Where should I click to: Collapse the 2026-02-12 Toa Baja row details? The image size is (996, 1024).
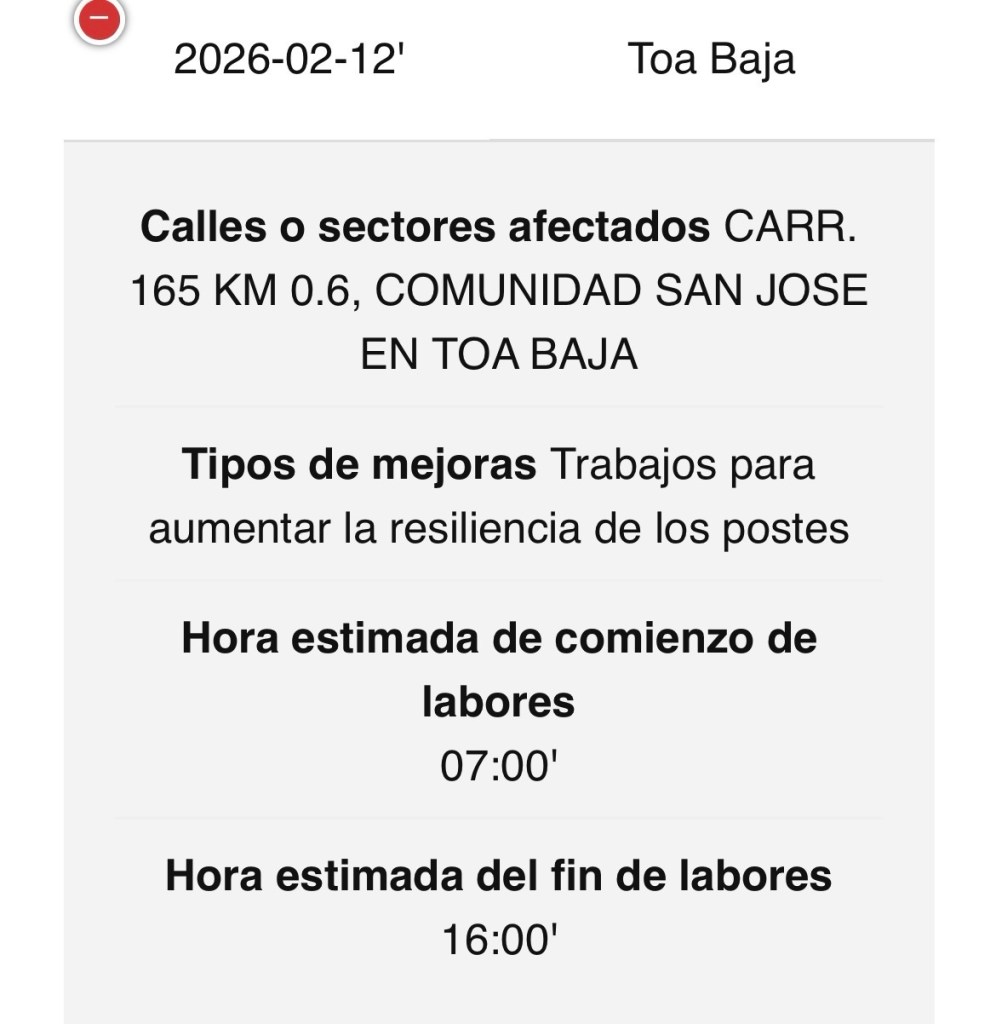tap(99, 19)
